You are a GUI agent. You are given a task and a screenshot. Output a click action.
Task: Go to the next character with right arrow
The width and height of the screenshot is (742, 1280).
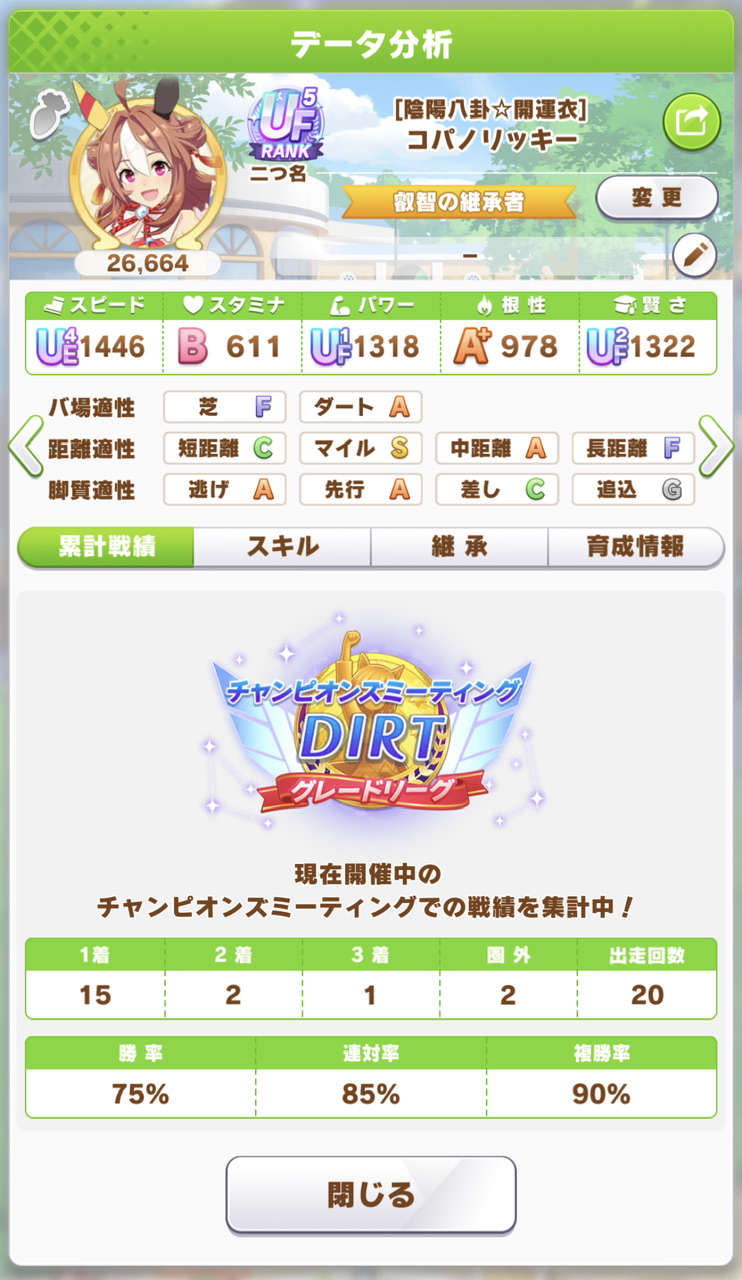pyautogui.click(x=716, y=448)
